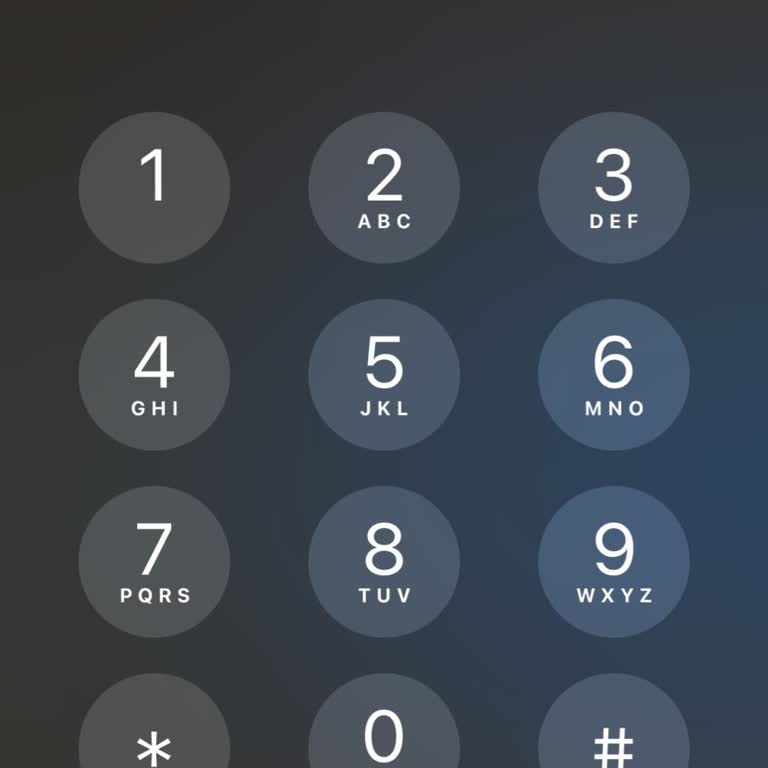Select the 9 WXYZ key

[614, 562]
